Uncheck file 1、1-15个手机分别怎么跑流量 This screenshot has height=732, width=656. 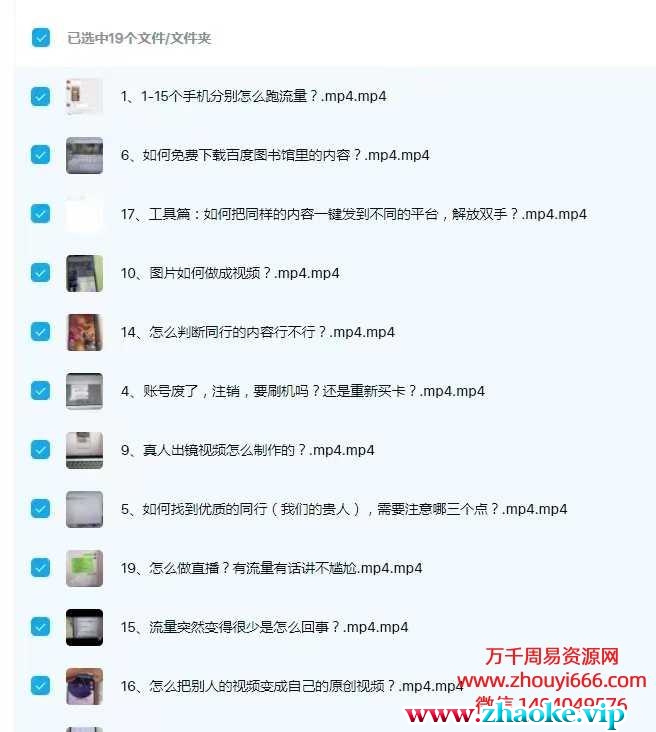pyautogui.click(x=41, y=97)
